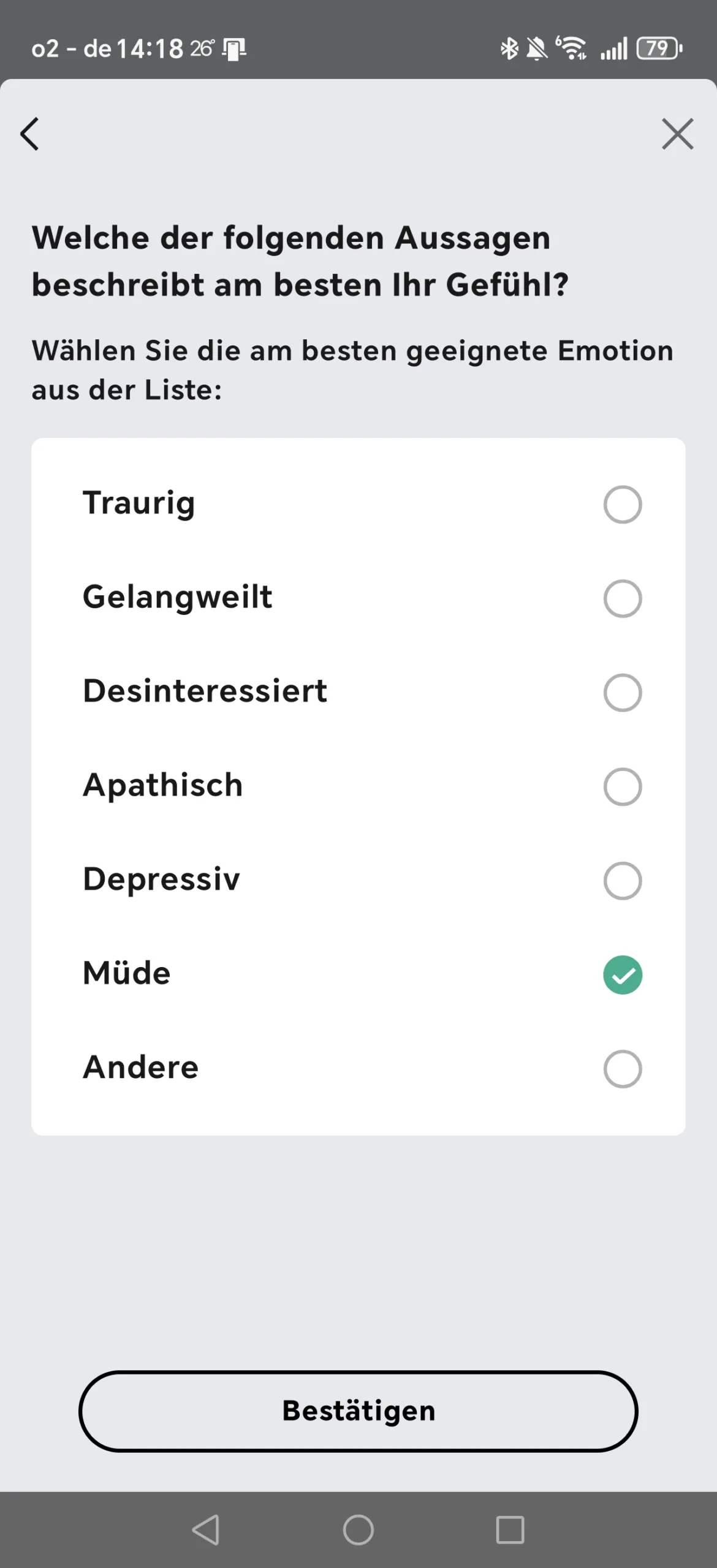Close the emotion questionnaire
717x1568 pixels.
[677, 134]
